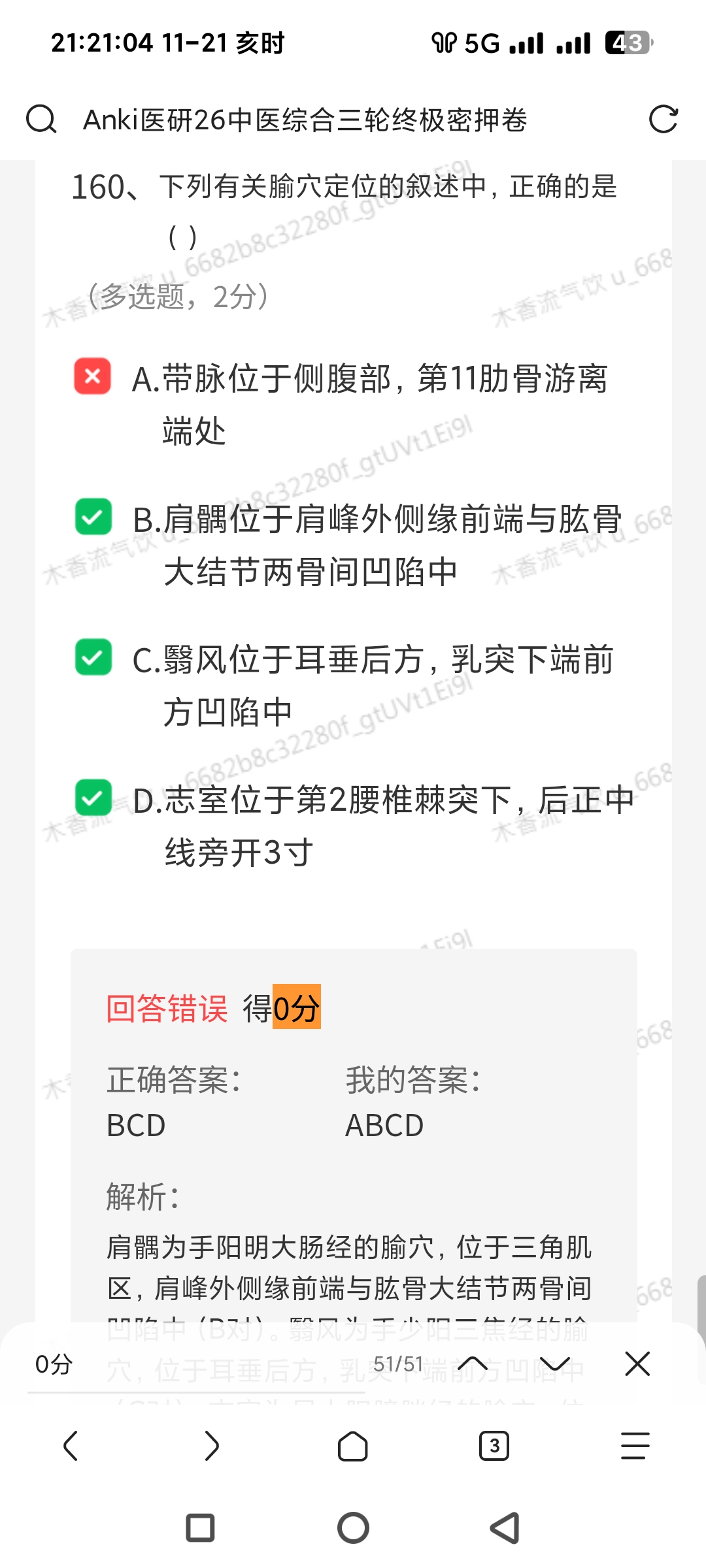
Task: Open the browser hamburger menu
Action: pos(635,1445)
